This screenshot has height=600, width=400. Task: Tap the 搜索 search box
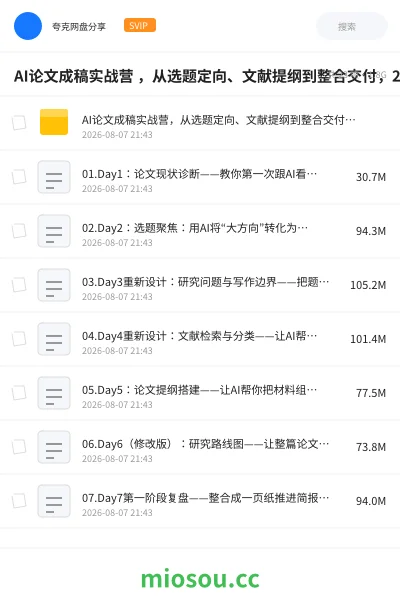351,26
